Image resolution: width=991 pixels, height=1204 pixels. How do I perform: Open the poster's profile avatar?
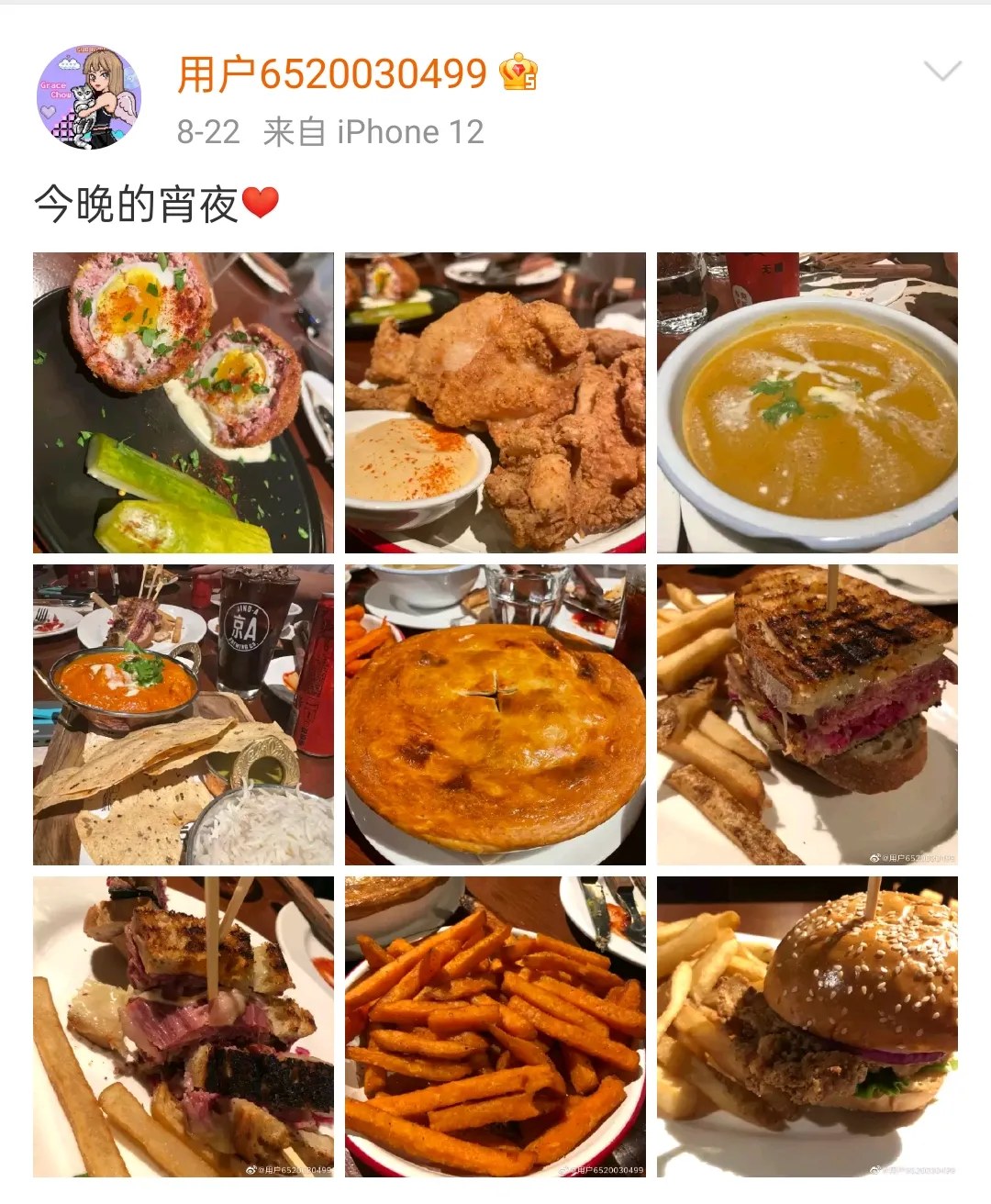click(89, 97)
